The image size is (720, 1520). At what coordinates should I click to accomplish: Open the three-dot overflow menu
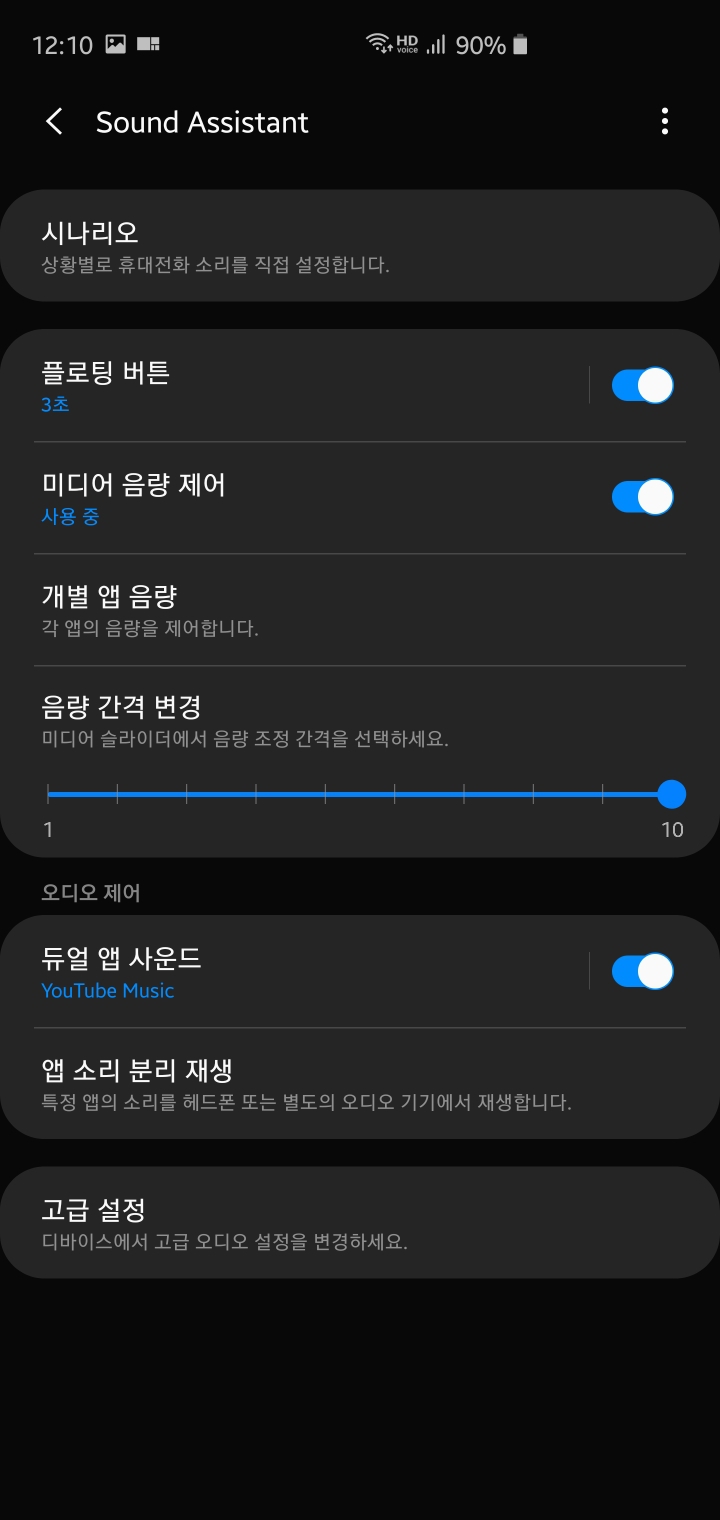click(x=664, y=121)
